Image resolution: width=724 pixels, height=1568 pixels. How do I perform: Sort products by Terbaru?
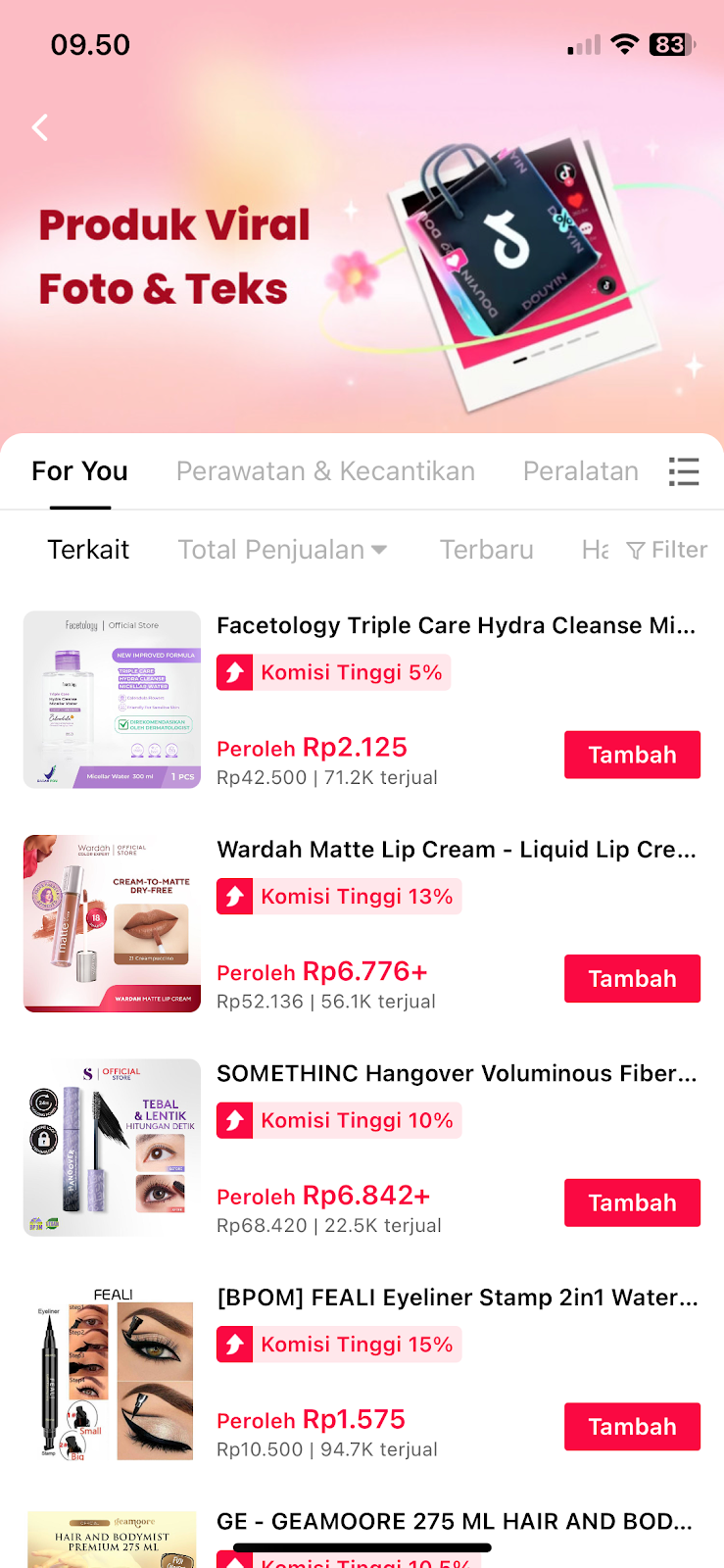pyautogui.click(x=486, y=550)
